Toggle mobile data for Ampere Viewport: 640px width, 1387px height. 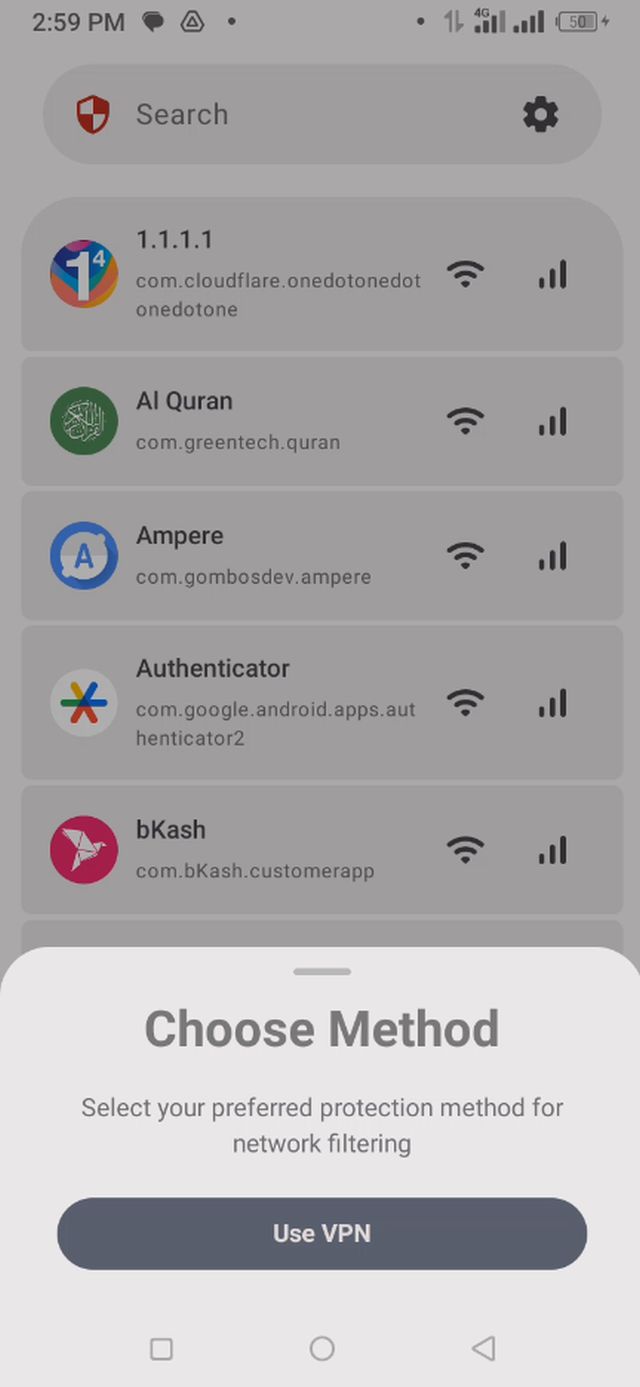[553, 556]
